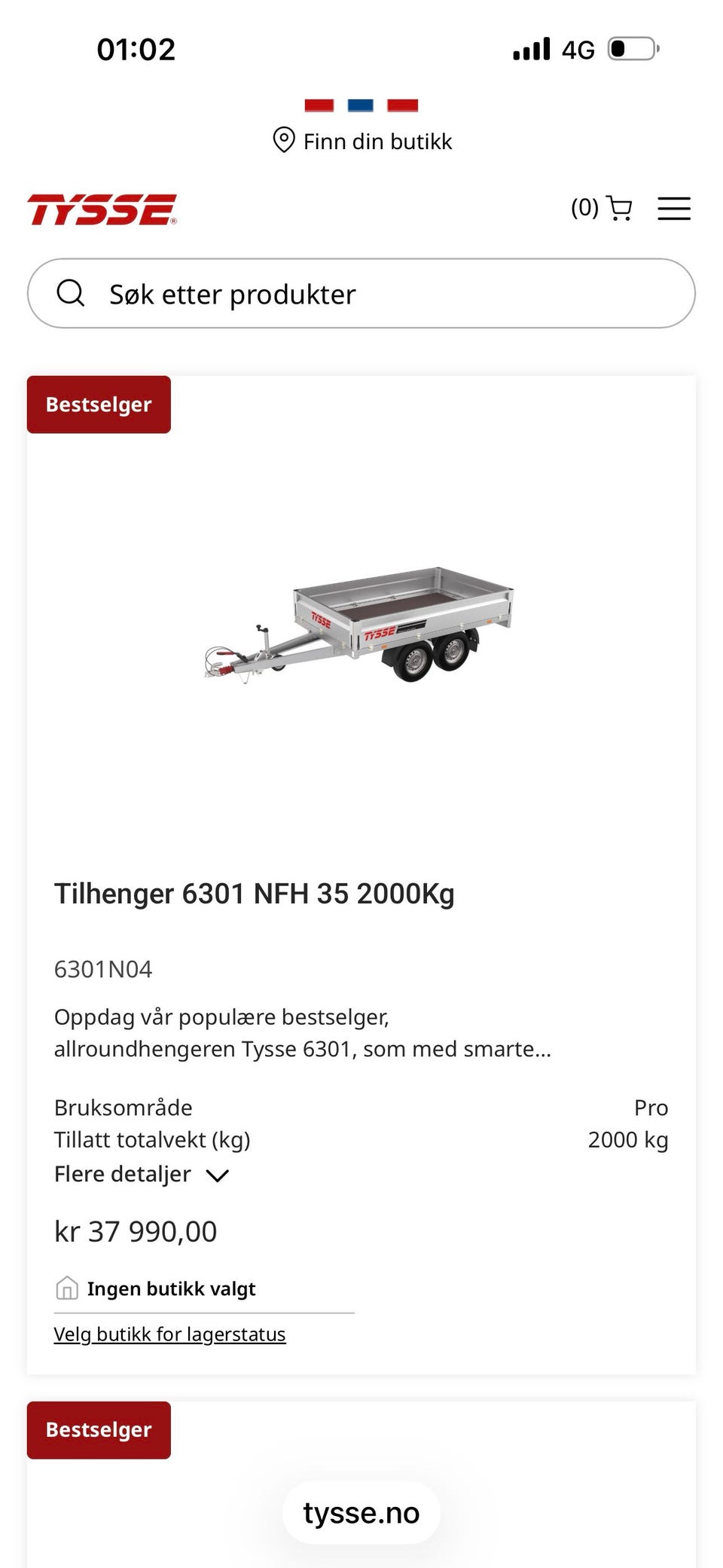The height and width of the screenshot is (1568, 723).
Task: Open the shopping cart
Action: (x=619, y=208)
